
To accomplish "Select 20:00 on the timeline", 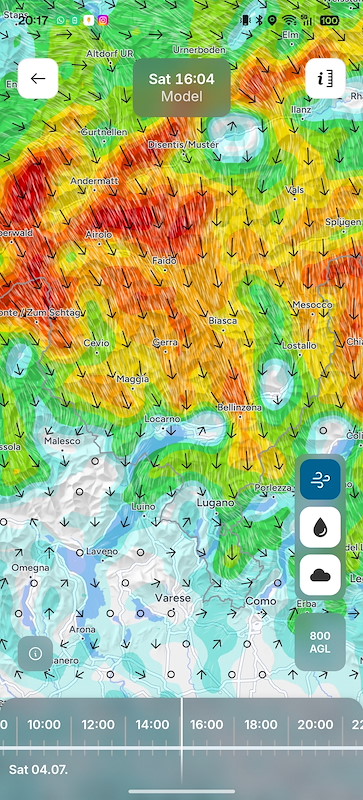I will [x=315, y=724].
